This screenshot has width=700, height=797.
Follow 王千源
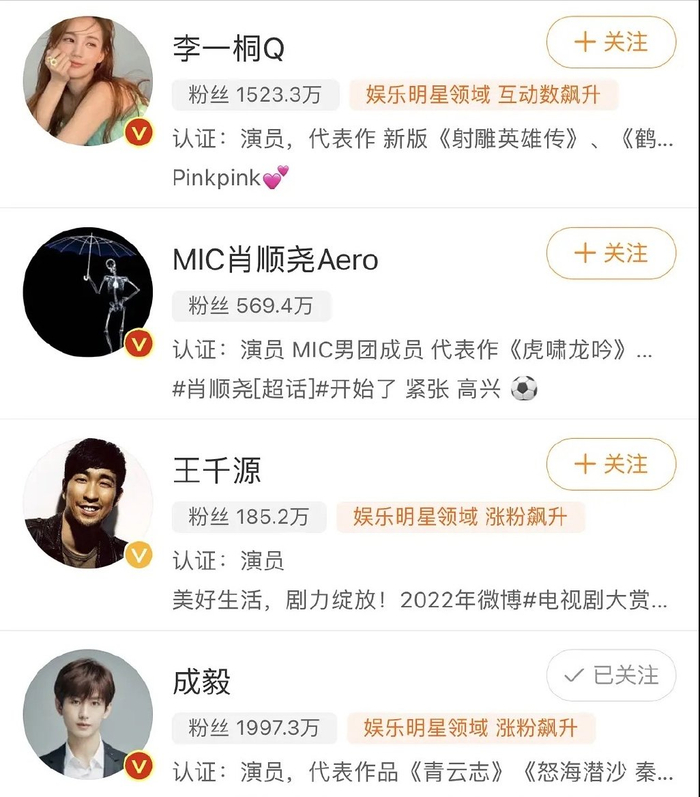(x=611, y=464)
